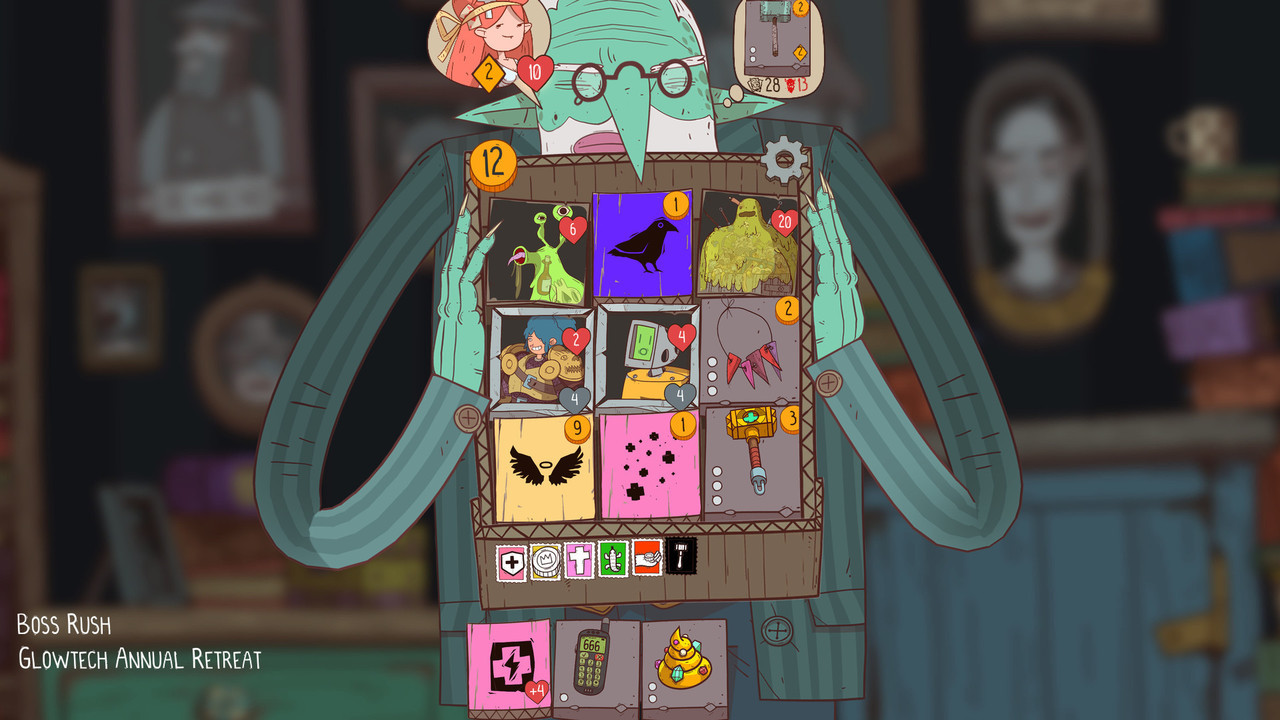Pick the yellow wings ability card
Screen dimensions: 1280x720
(x=540, y=467)
